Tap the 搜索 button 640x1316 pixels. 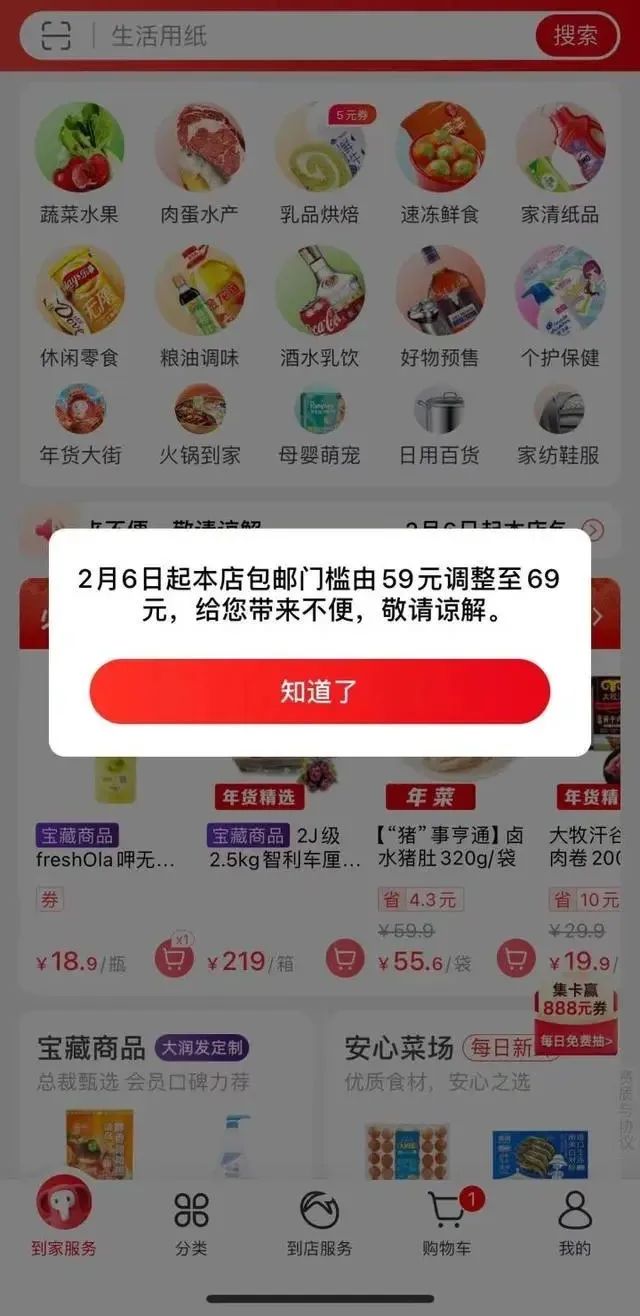(575, 36)
